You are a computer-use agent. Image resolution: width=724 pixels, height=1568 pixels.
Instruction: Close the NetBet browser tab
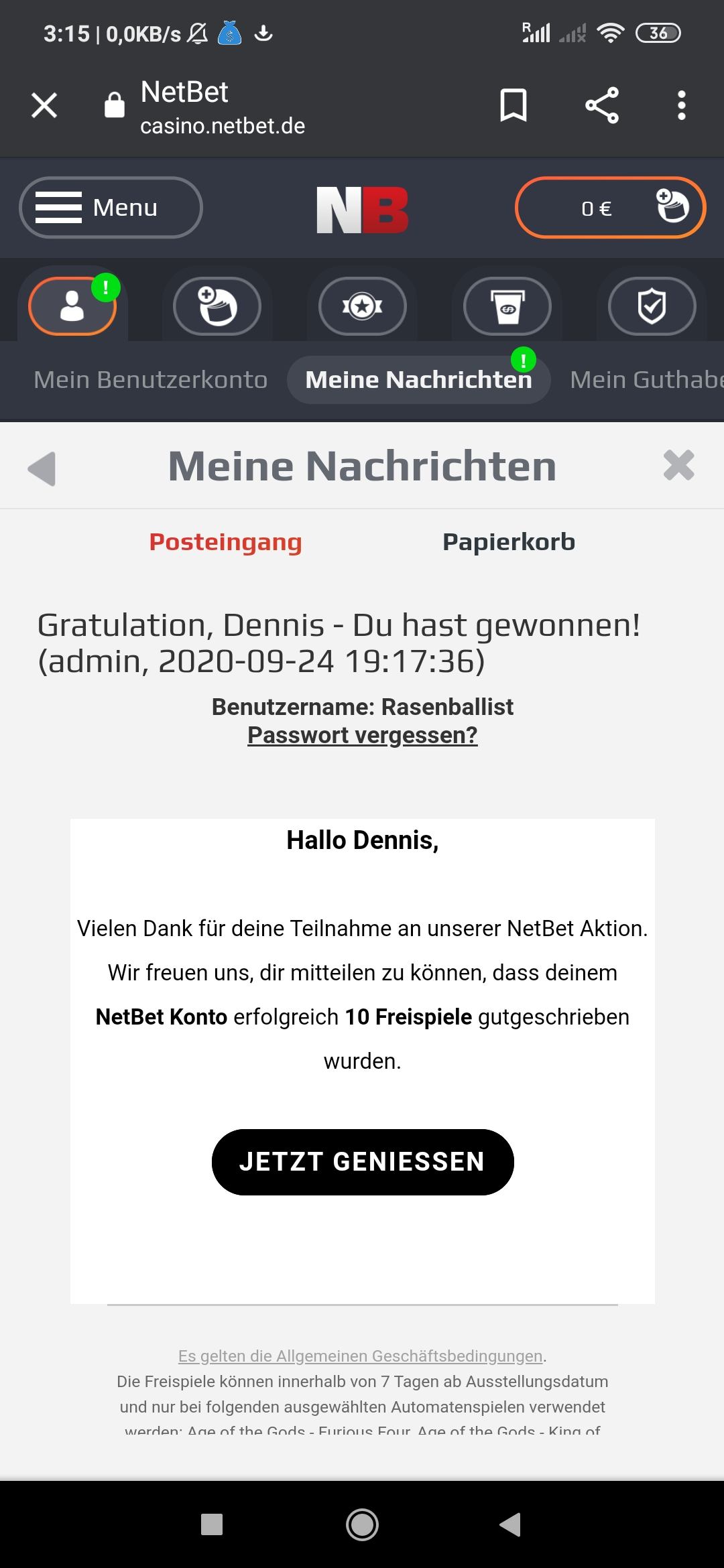click(x=44, y=106)
